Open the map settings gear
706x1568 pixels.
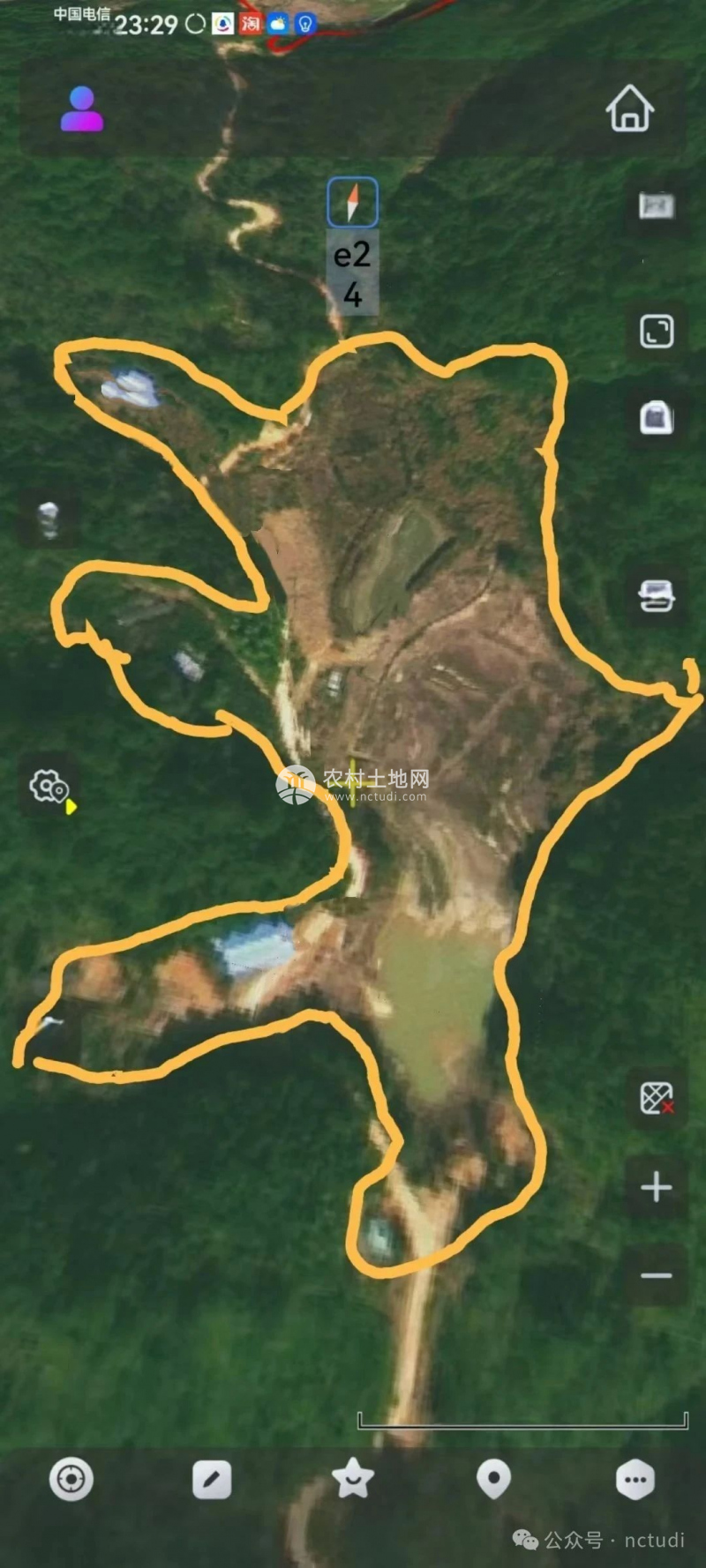pos(49,786)
